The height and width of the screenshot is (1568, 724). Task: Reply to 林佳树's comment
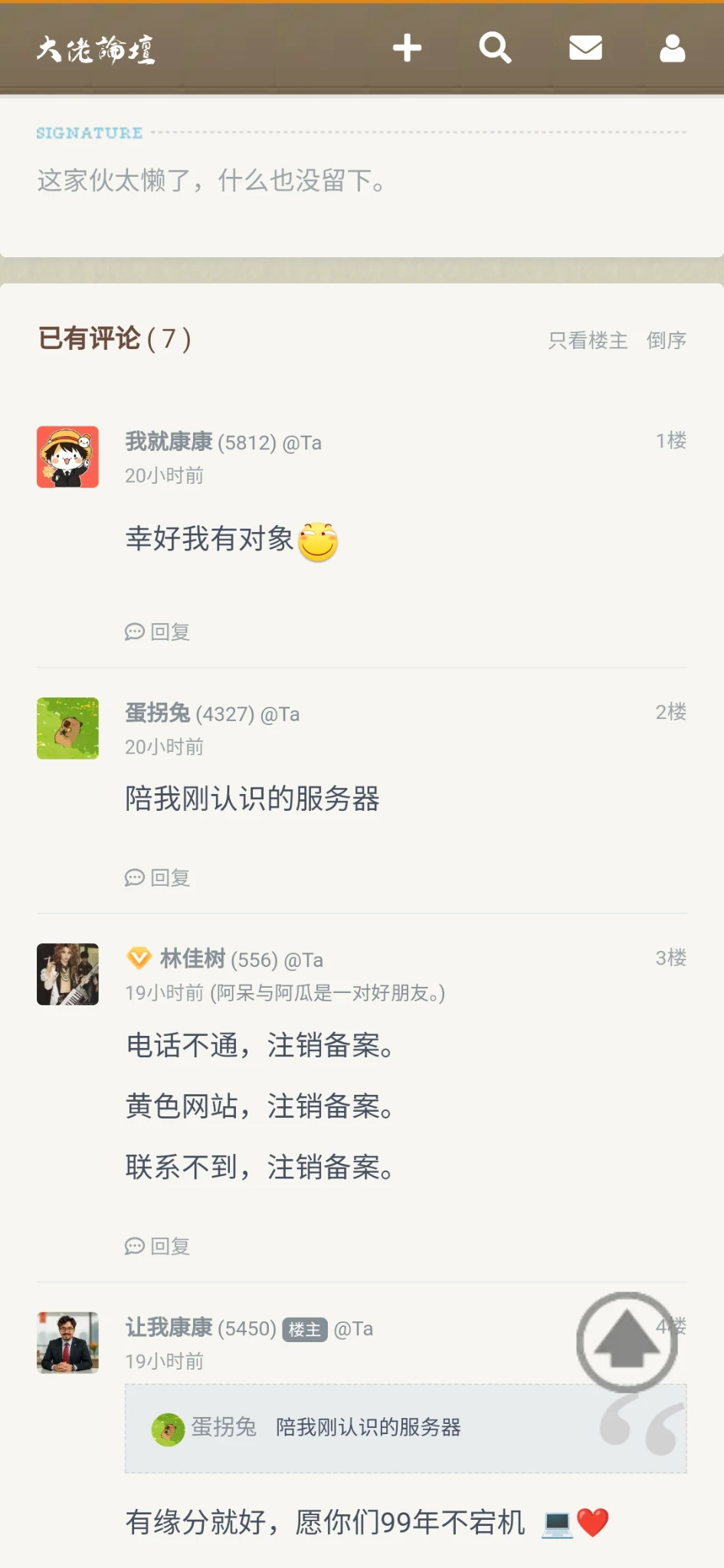tap(158, 1246)
